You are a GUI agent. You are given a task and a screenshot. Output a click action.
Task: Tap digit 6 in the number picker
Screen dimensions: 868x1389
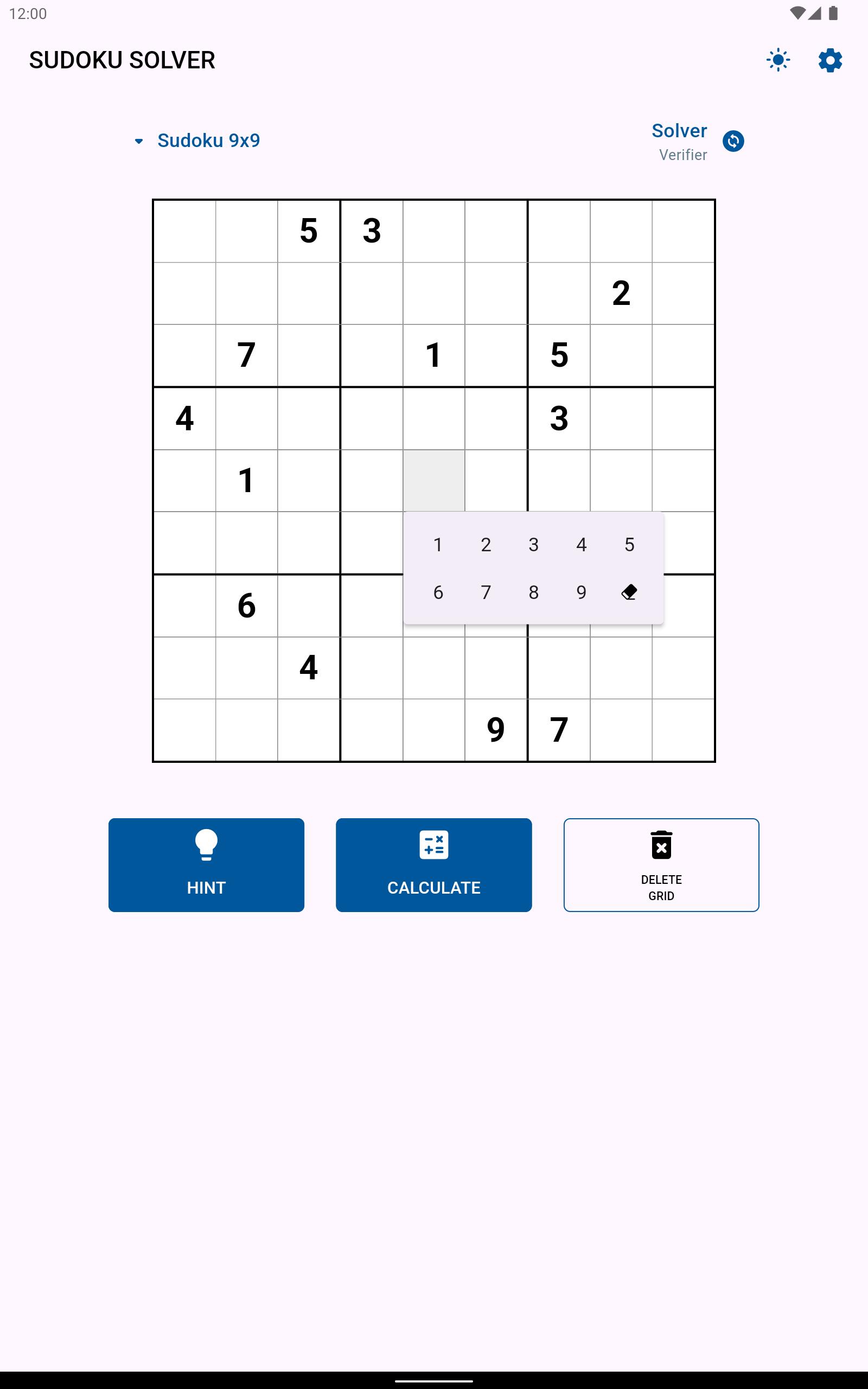click(438, 592)
